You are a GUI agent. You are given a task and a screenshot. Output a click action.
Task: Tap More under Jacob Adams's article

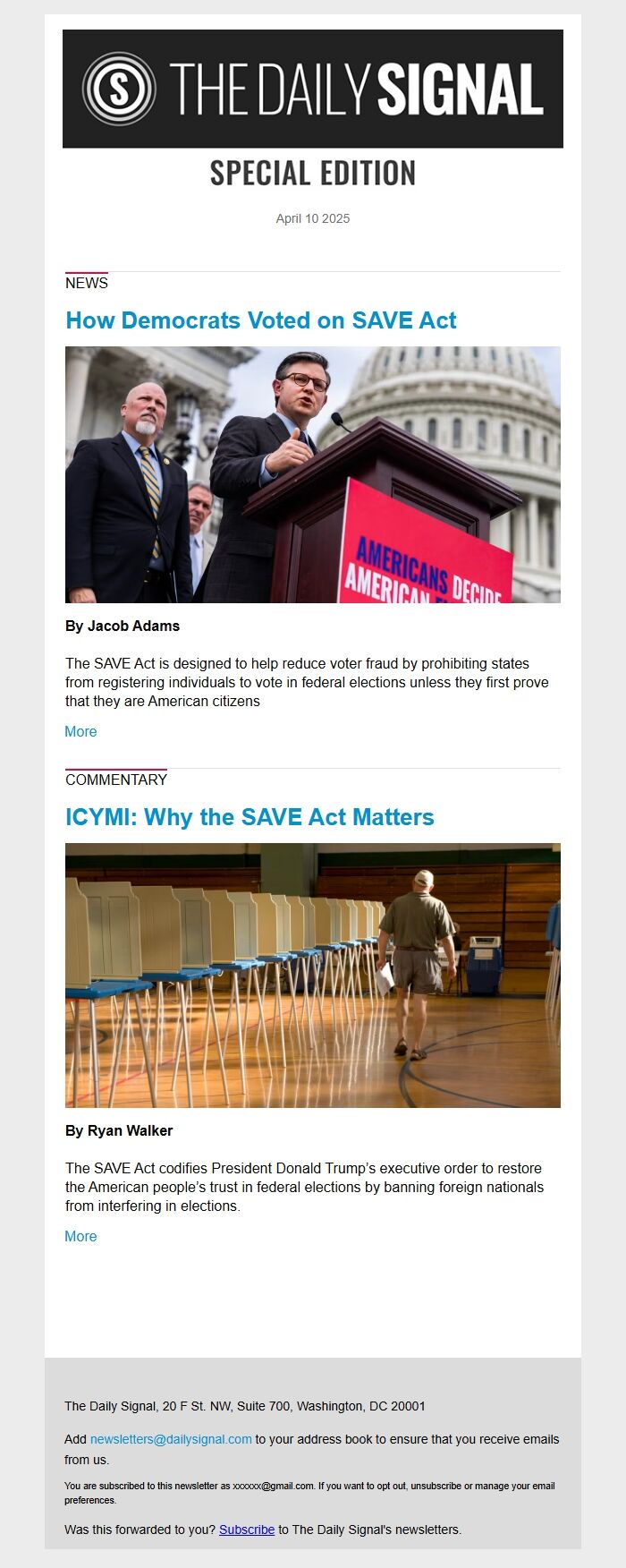(x=80, y=731)
